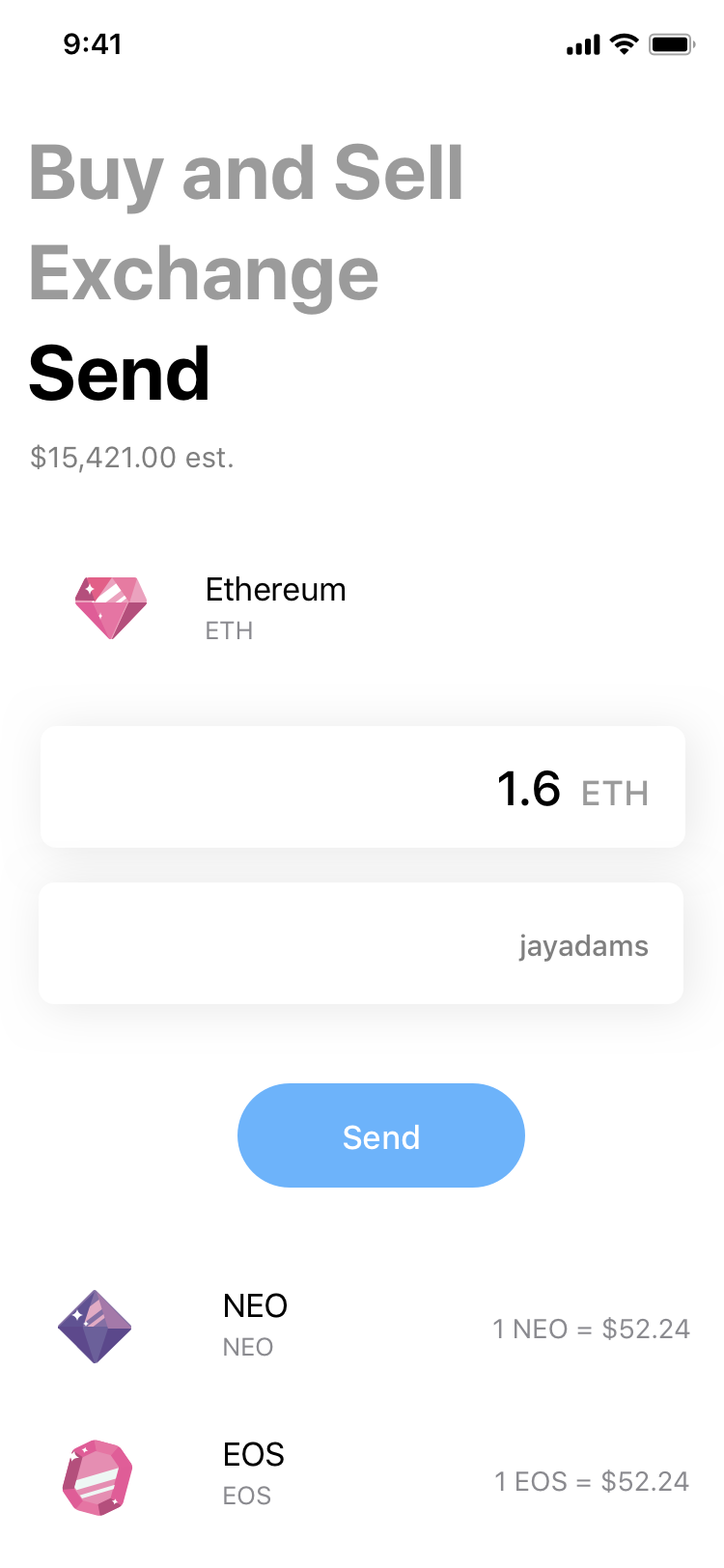
Task: Select the Send tab heading
Action: click(x=120, y=375)
